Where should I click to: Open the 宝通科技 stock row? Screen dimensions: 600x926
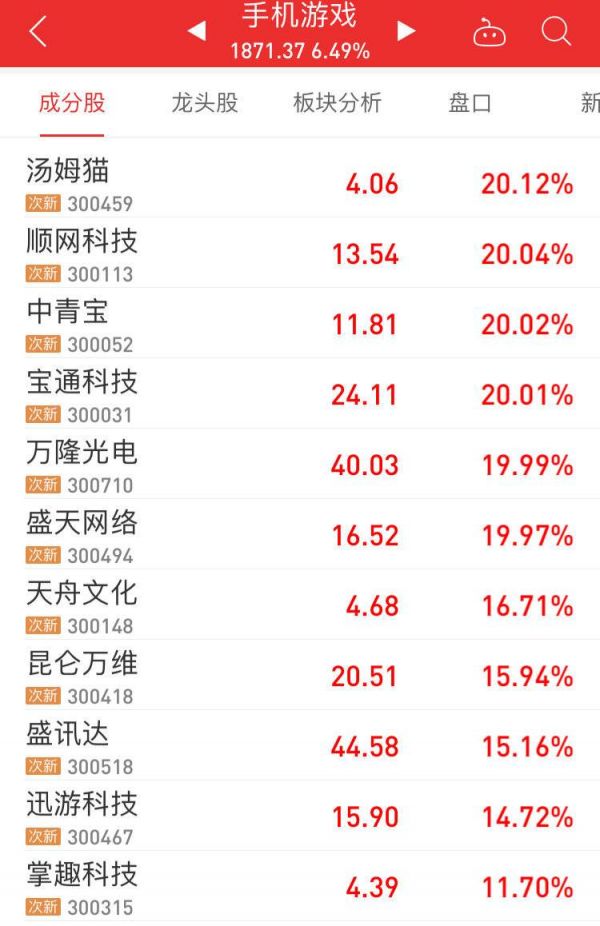82,395
